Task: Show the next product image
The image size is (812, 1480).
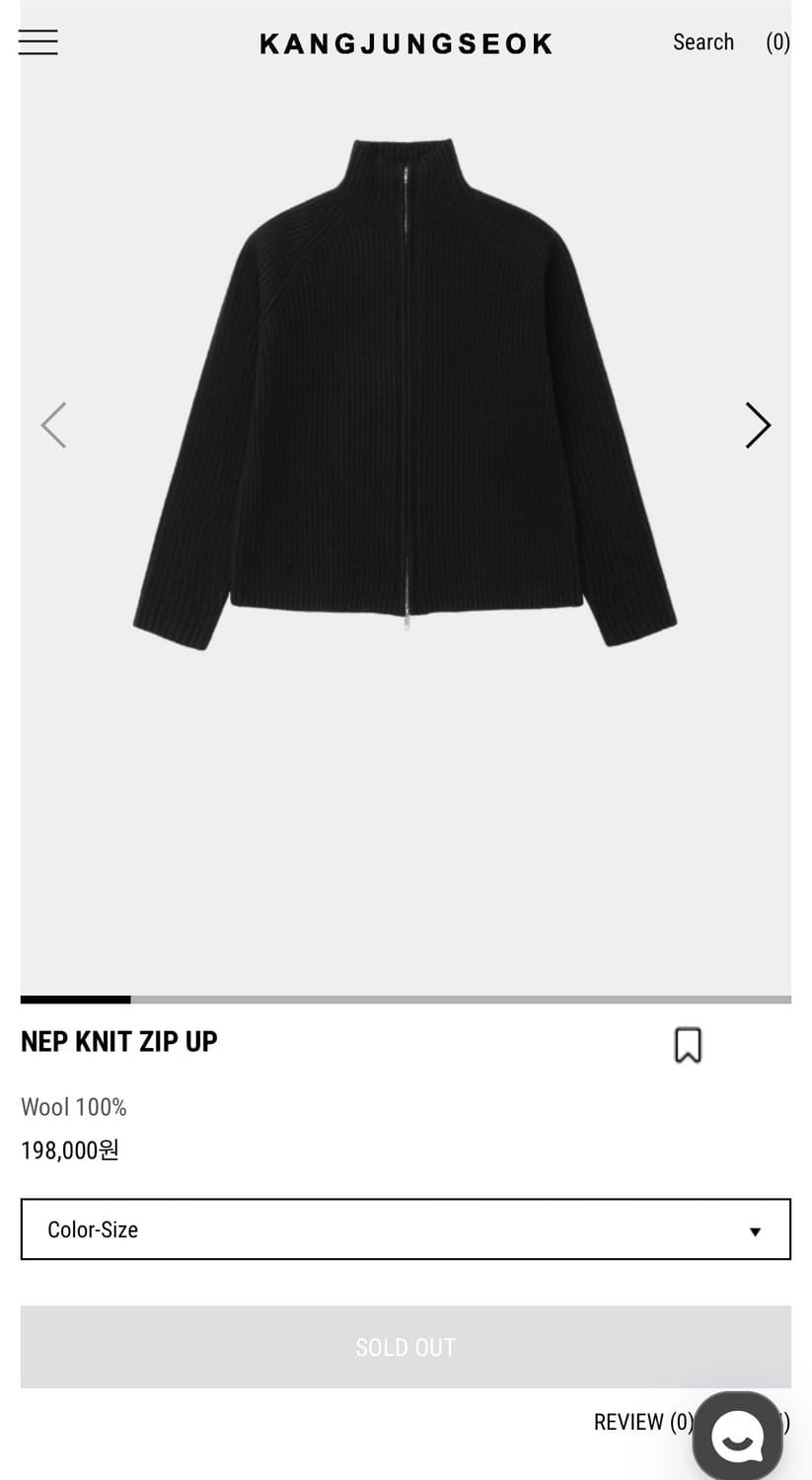Action: pyautogui.click(x=757, y=424)
